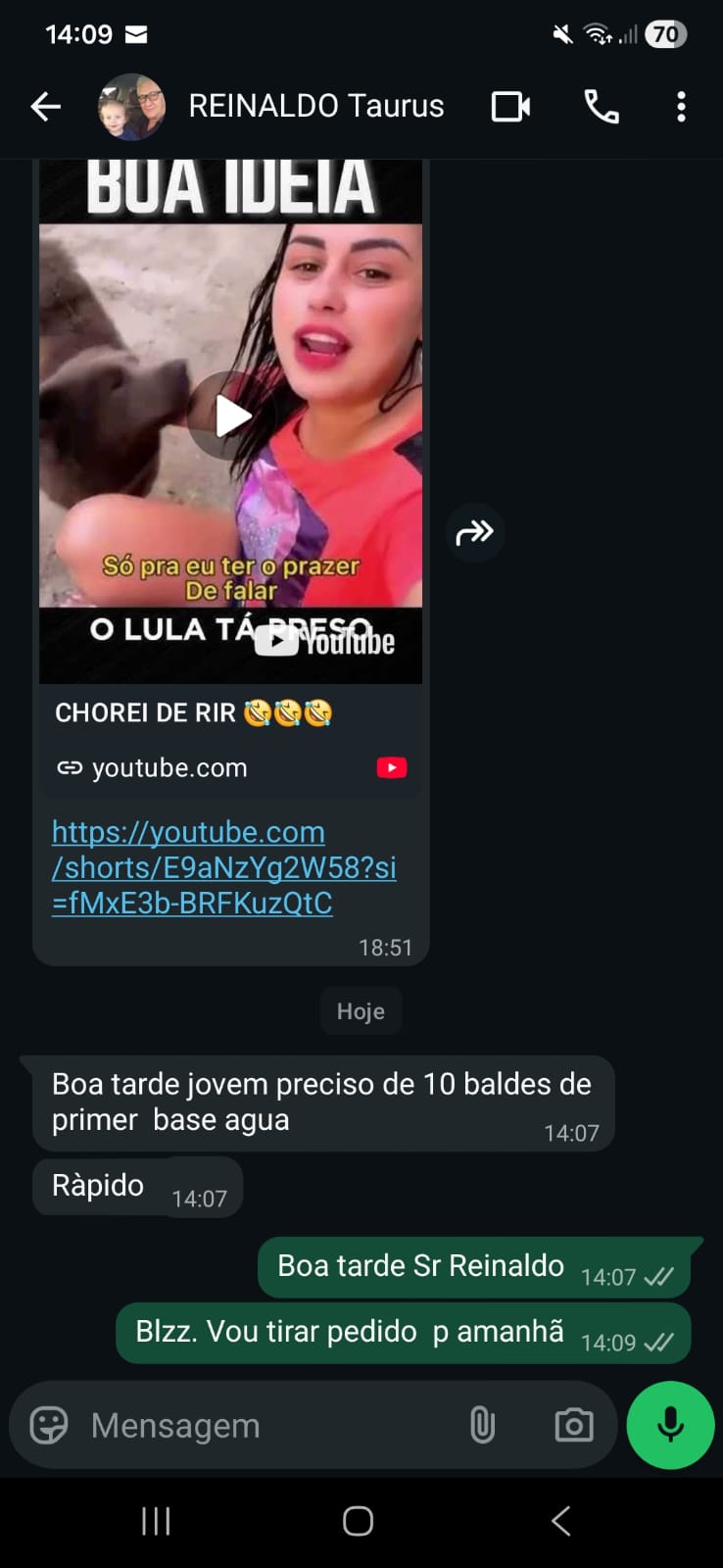The width and height of the screenshot is (723, 1568).
Task: Open the camera from the message bar
Action: coord(573,1425)
